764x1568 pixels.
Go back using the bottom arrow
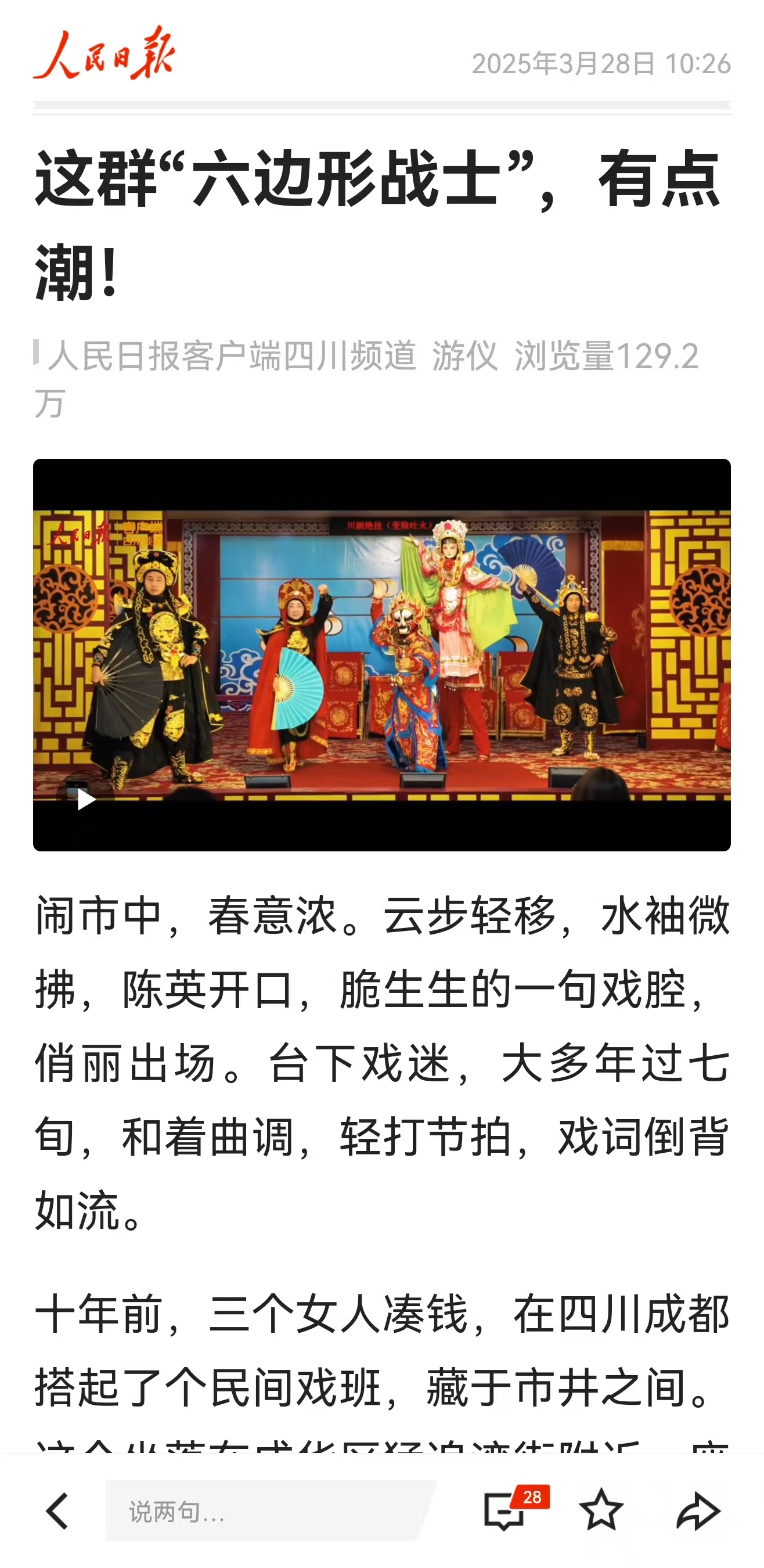[x=58, y=1511]
